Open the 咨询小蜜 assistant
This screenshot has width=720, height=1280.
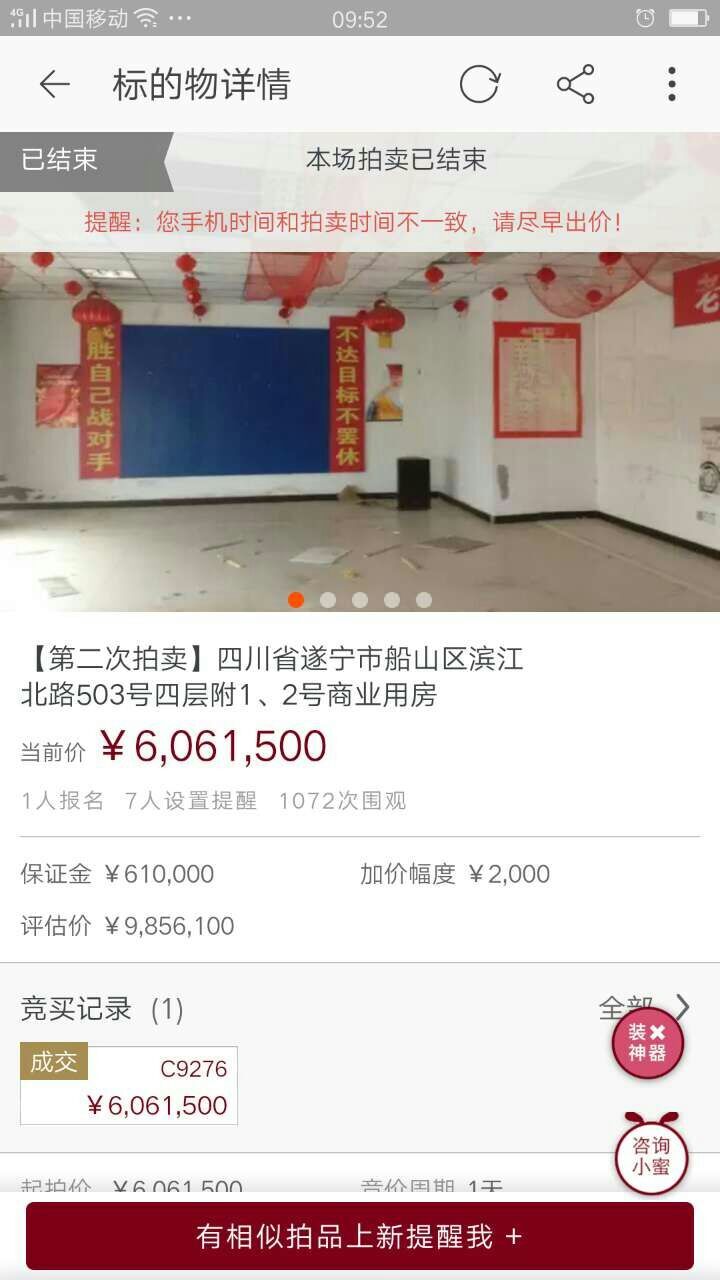[x=651, y=1157]
